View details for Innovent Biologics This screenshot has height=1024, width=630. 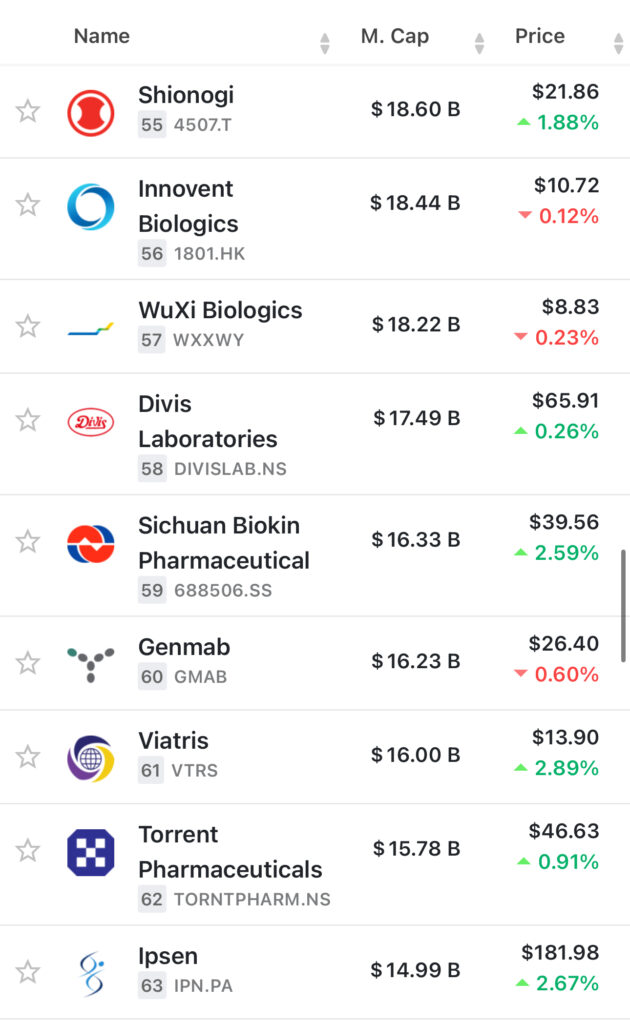pos(187,206)
